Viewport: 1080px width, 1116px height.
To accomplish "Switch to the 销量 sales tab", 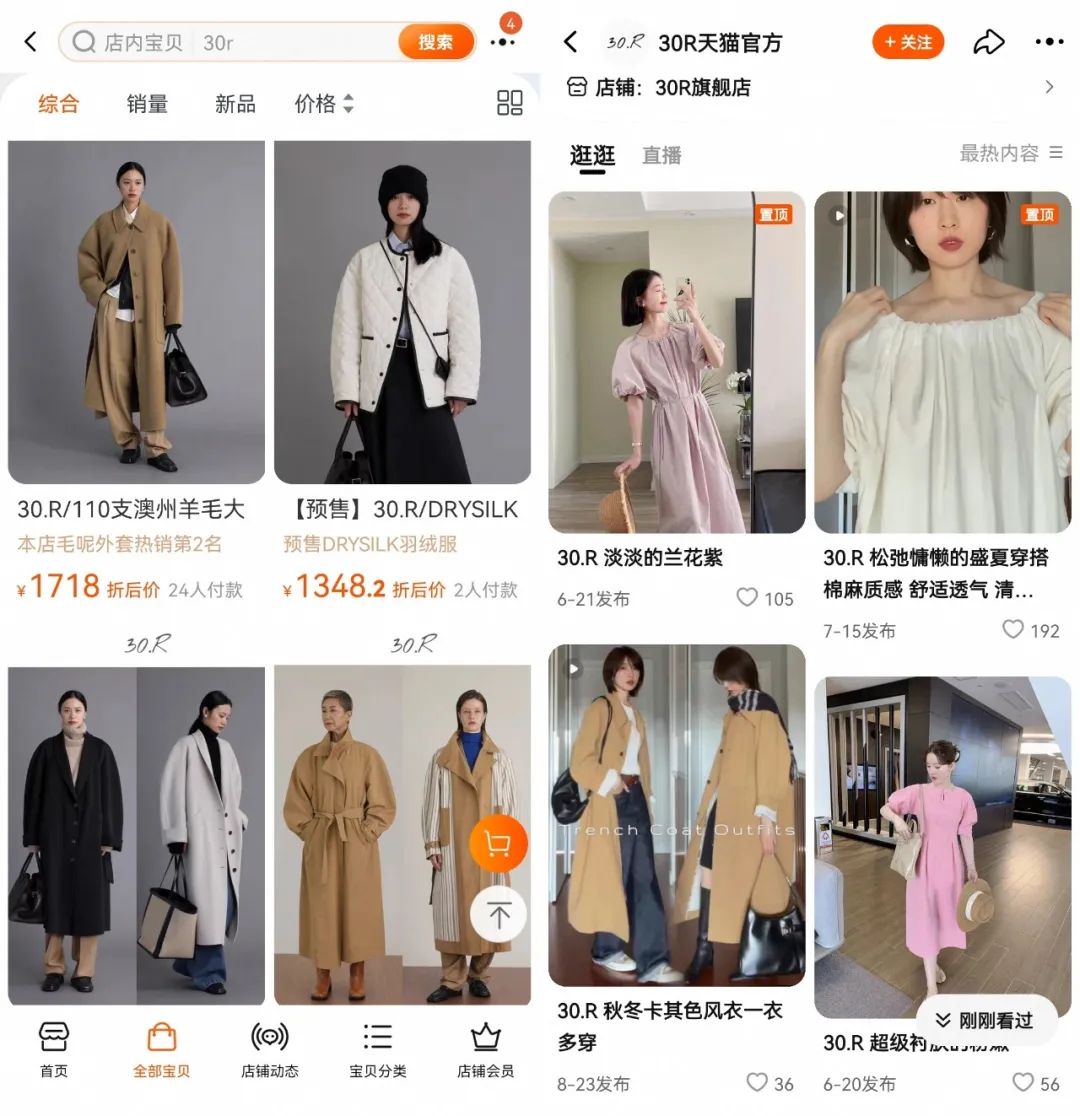I will [145, 104].
